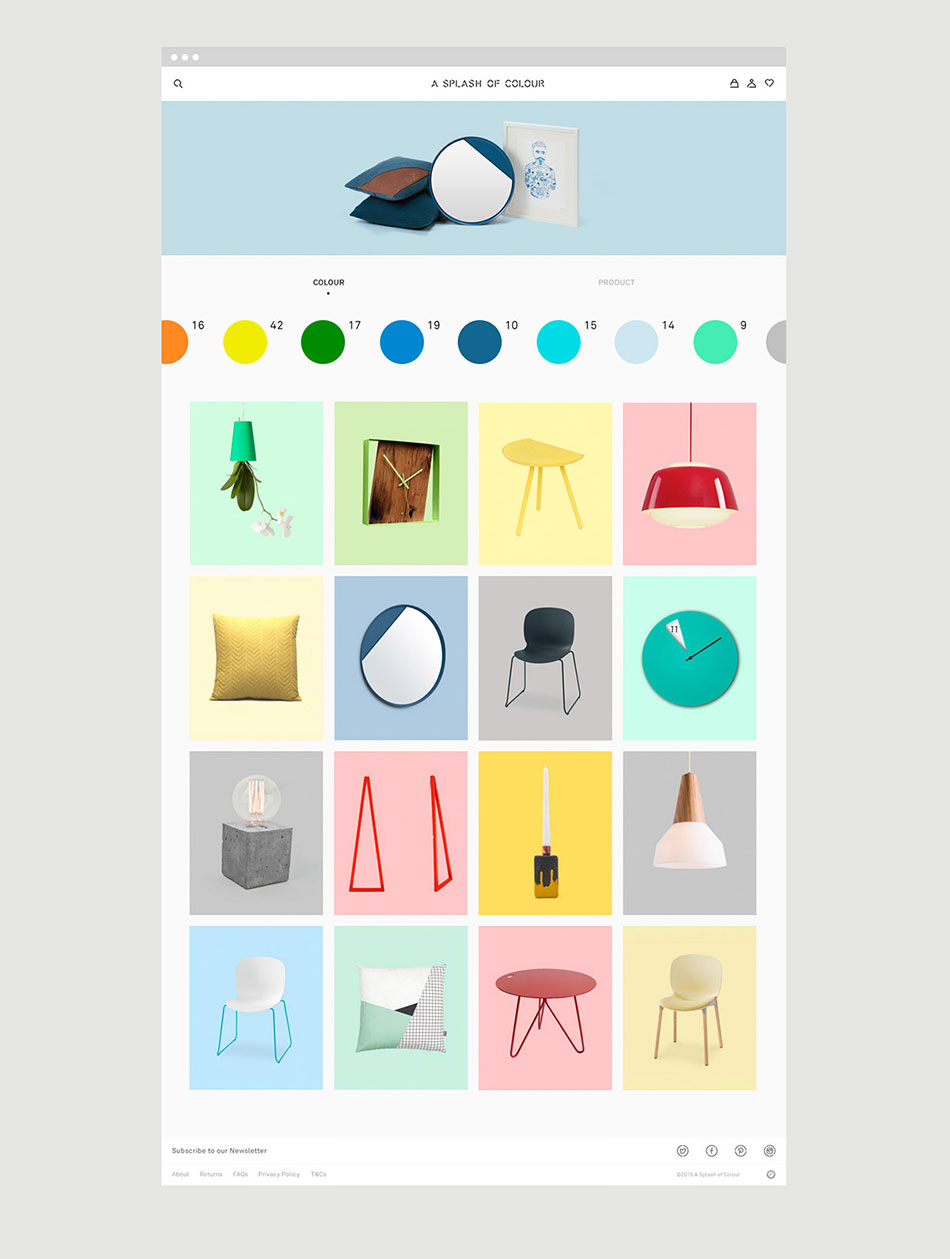This screenshot has height=1259, width=950.
Task: Open the Privacy Policy link
Action: point(278,1174)
